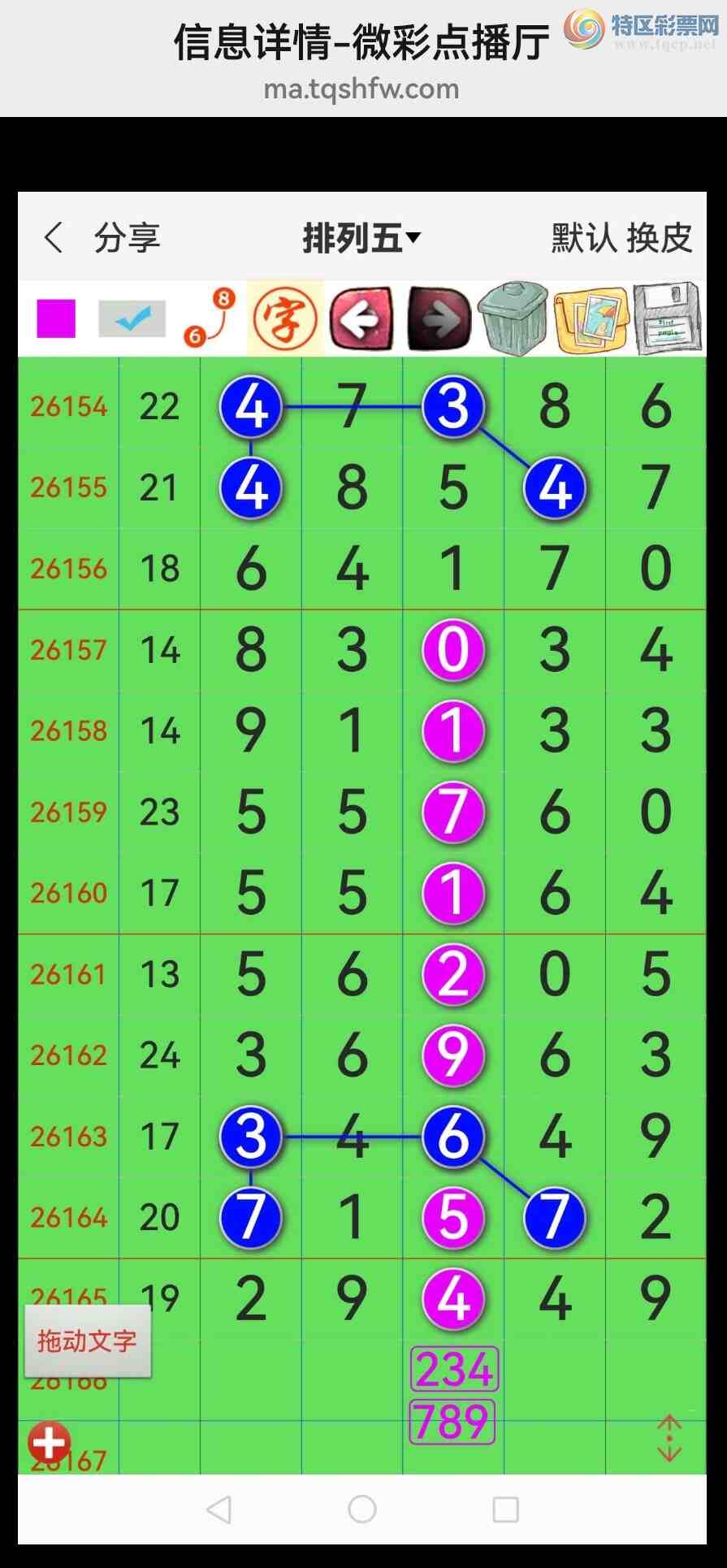
Task: Activate the 字 text tool
Action: (x=285, y=318)
